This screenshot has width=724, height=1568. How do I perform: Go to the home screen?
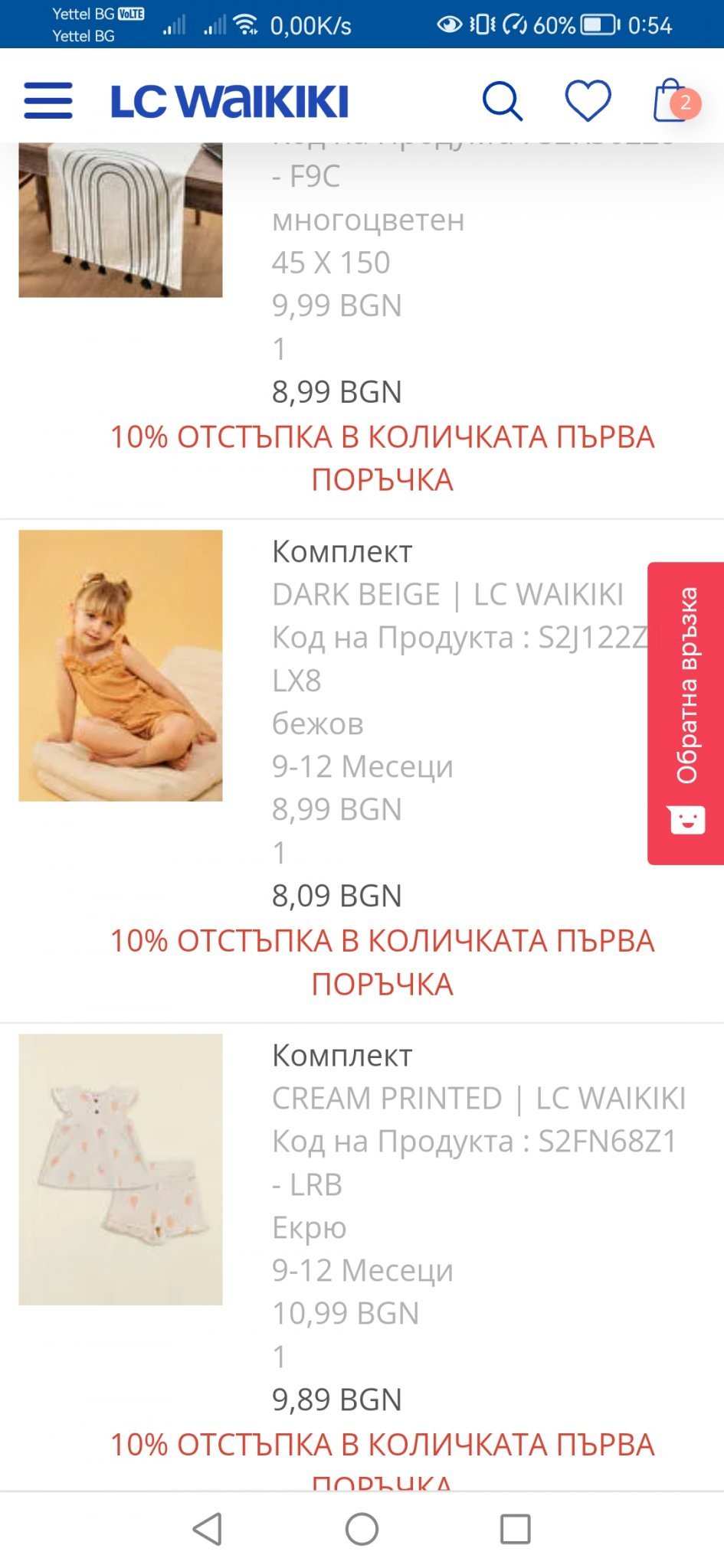pos(362,1529)
